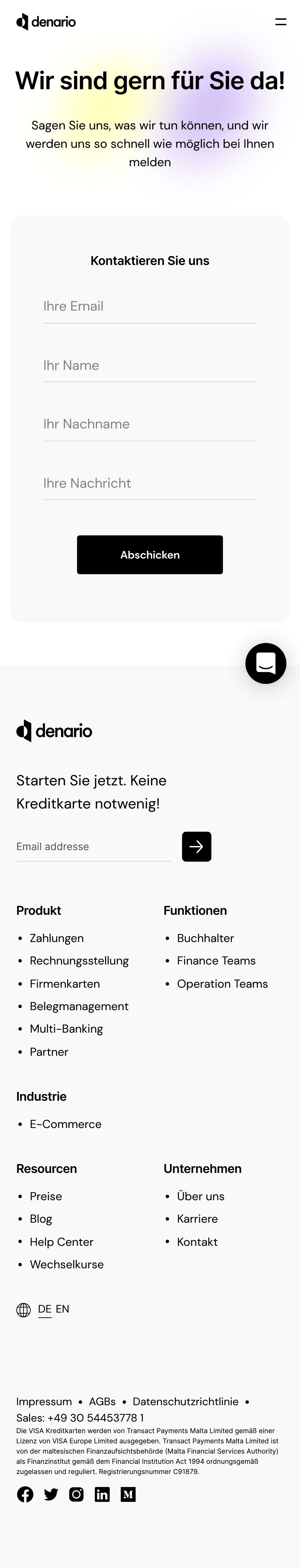Open the Datenschutzrichtlinie link
Viewport: 300px width, 1568px height.
point(185,1401)
